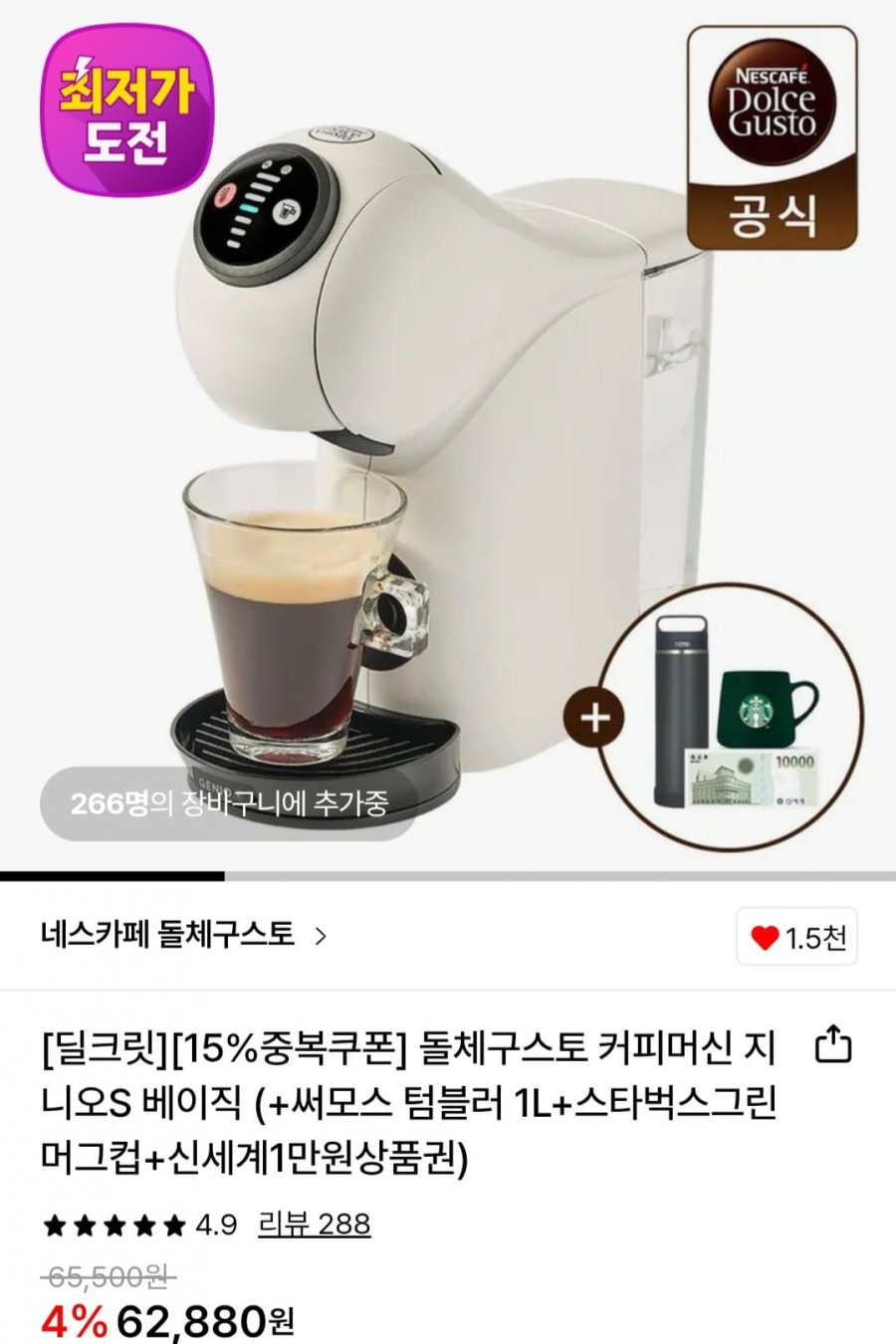
Task: Open the 네스카페 돌체구스토 brand store
Action: pyautogui.click(x=184, y=936)
